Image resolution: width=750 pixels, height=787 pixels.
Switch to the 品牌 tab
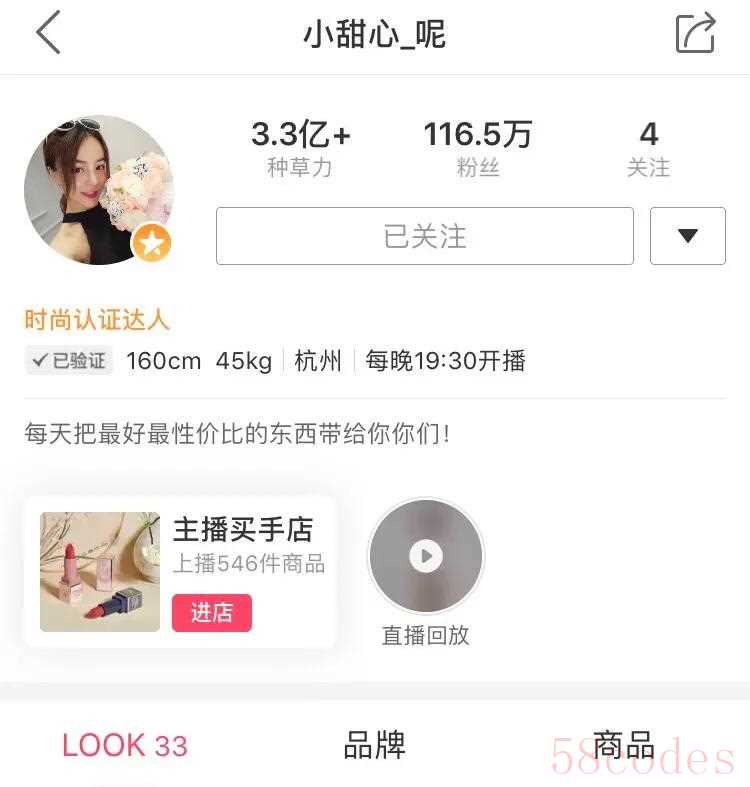(374, 745)
